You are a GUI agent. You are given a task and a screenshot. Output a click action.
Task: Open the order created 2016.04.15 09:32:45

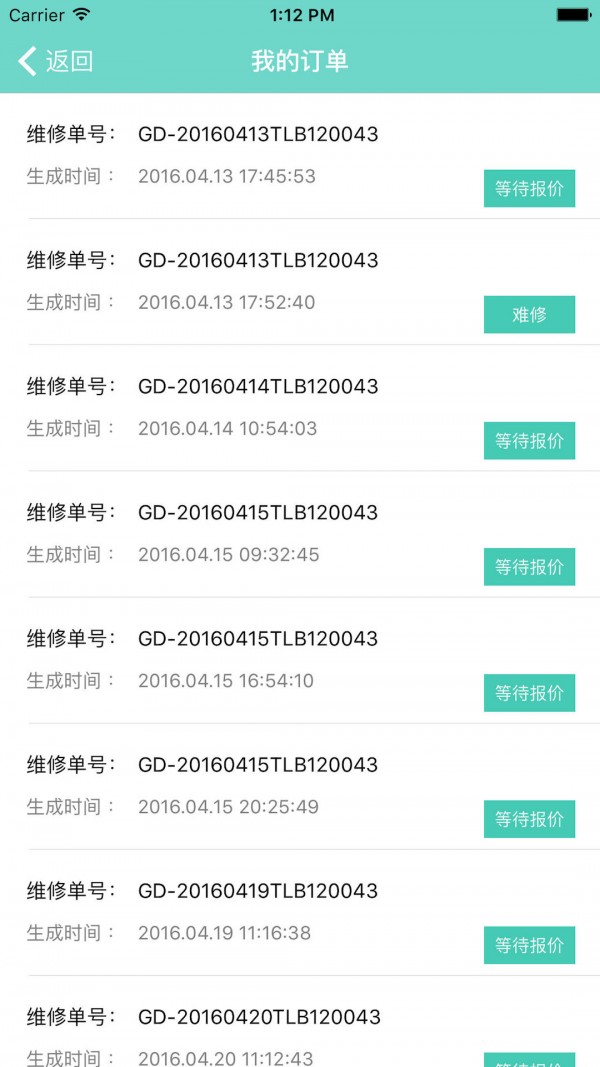point(250,534)
